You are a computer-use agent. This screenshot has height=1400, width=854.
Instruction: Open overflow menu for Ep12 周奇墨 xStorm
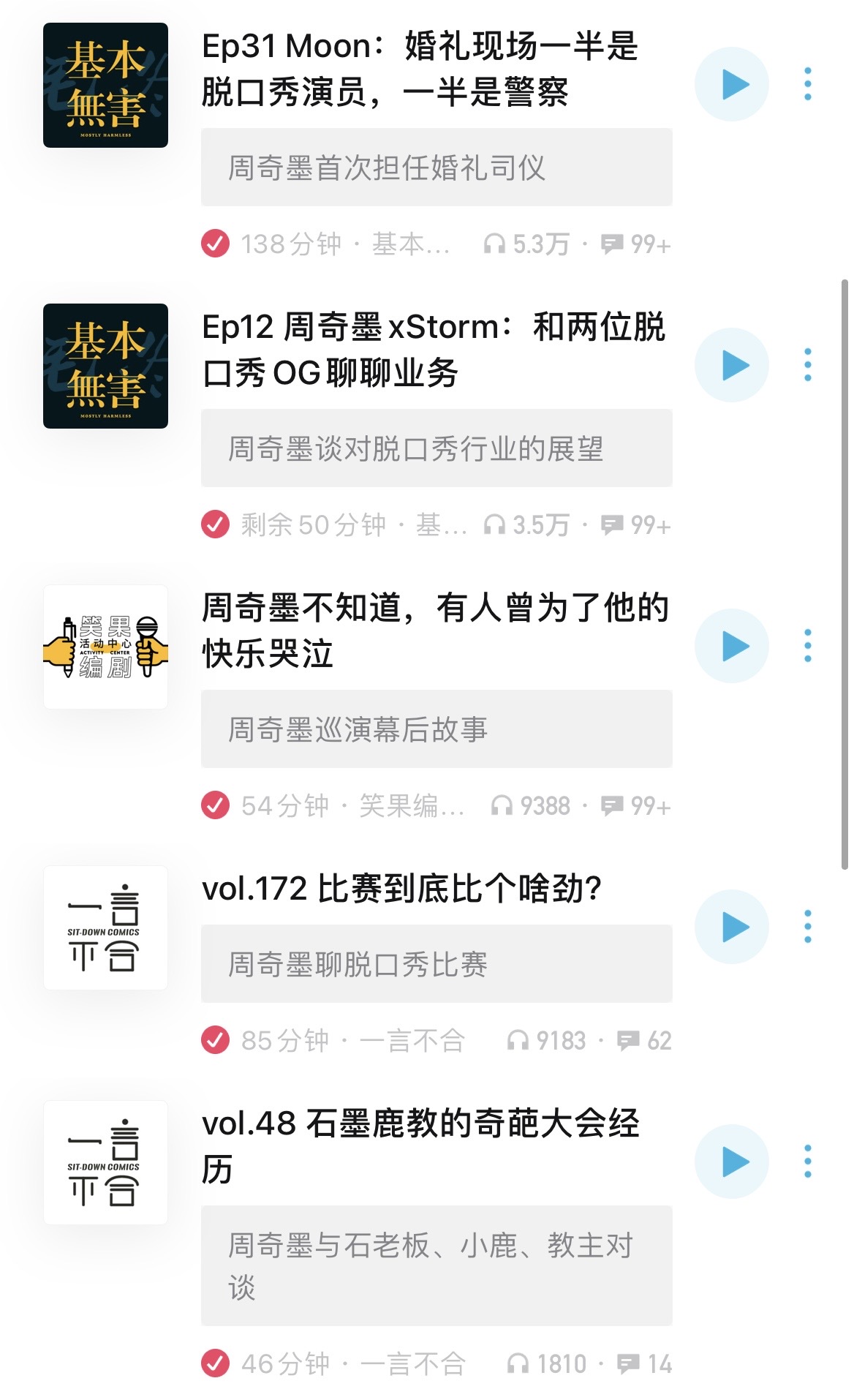point(807,365)
